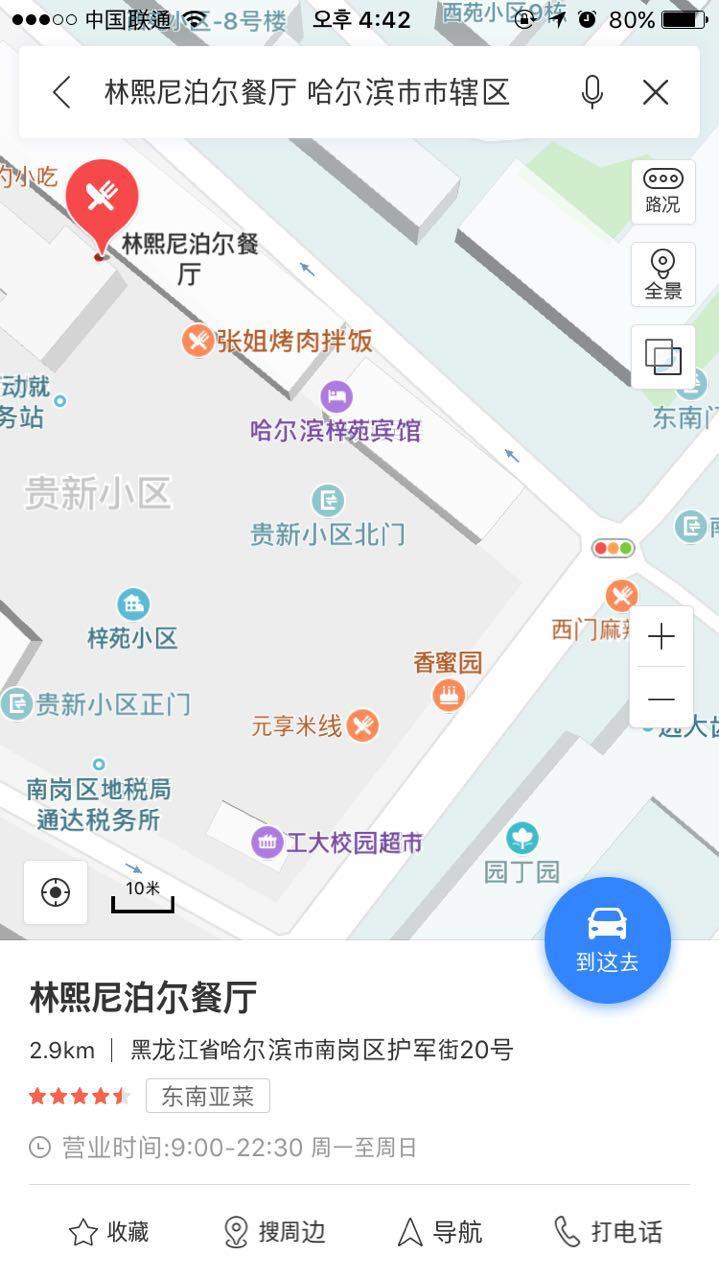Tap 收藏 to save this restaurant
Image resolution: width=719 pixels, height=1280 pixels.
[109, 1232]
